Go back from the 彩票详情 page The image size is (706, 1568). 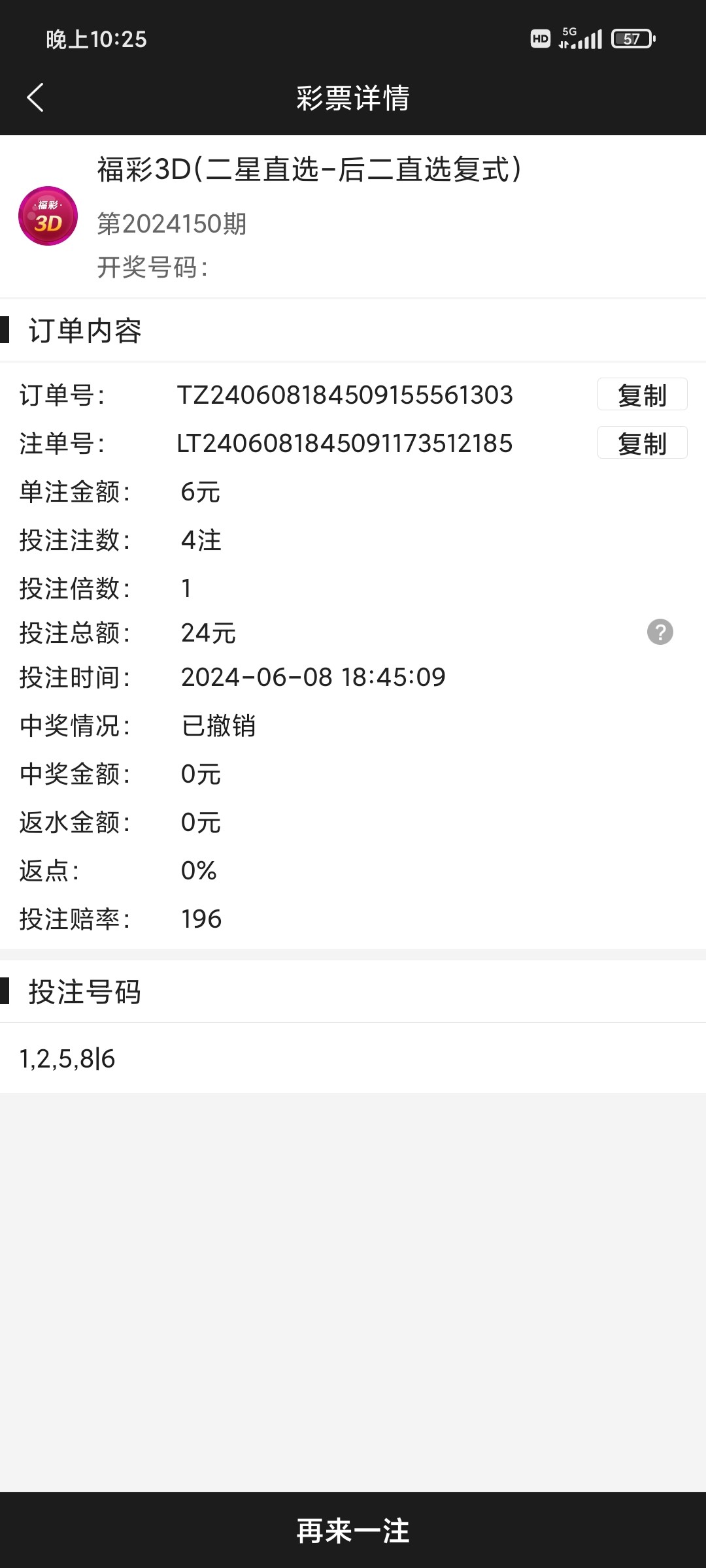[35, 98]
